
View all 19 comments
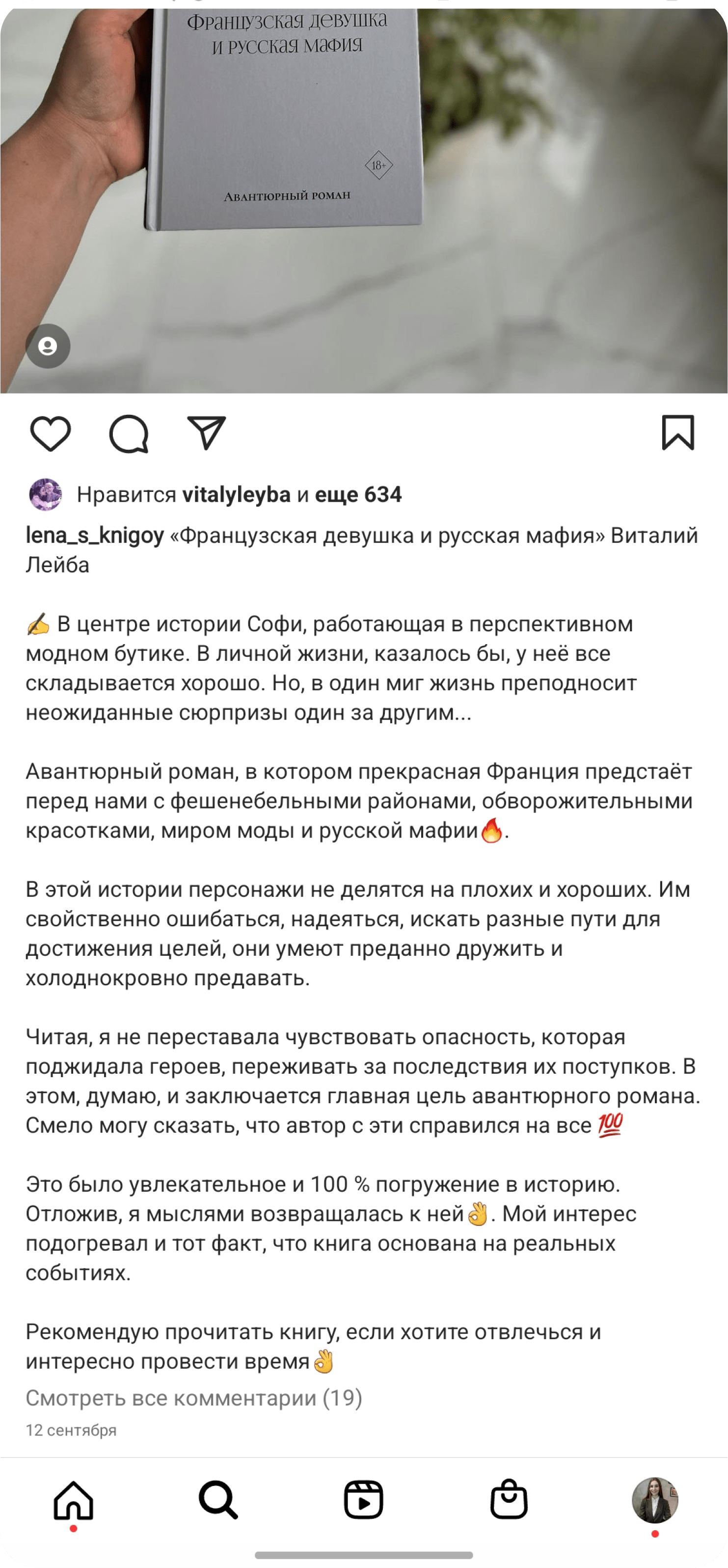[193, 1398]
